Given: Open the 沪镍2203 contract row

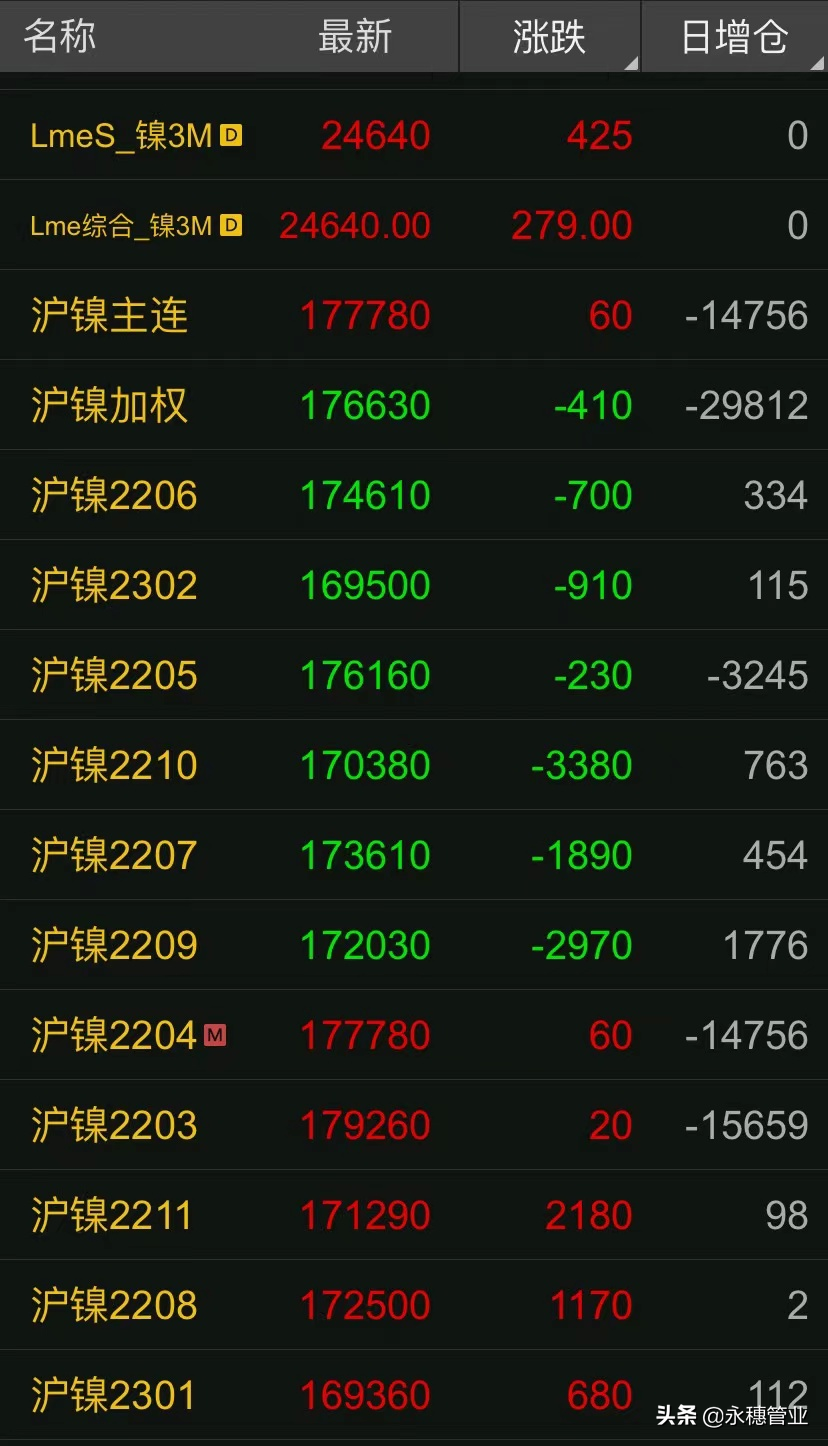Looking at the screenshot, I should (x=414, y=1125).
